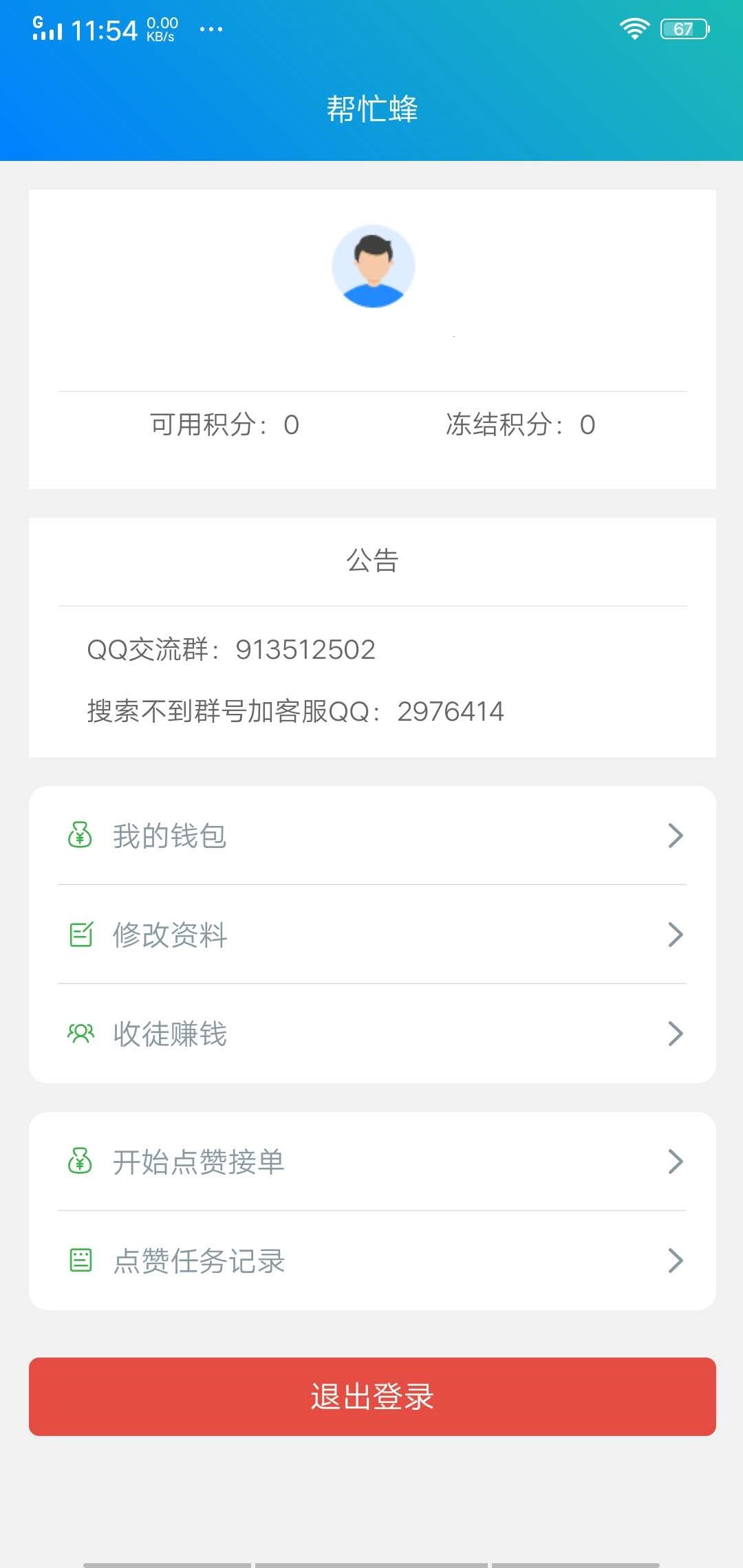This screenshot has height=1568, width=743.
Task: Tap the 帮忙蜂 title in header
Action: coord(371,109)
